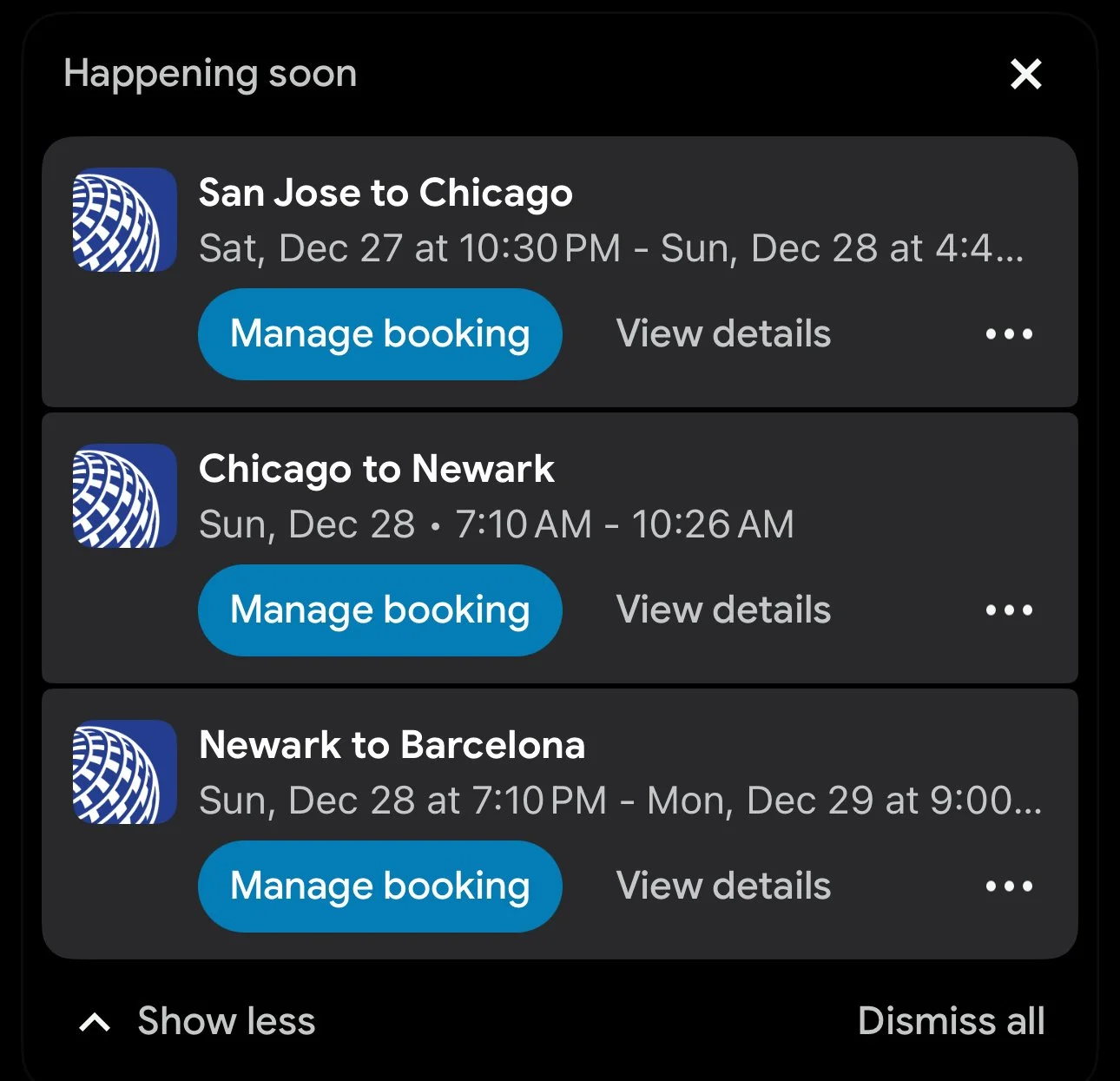Viewport: 1120px width, 1081px height.
Task: View details of San Jose to Chicago flight
Action: tap(723, 334)
